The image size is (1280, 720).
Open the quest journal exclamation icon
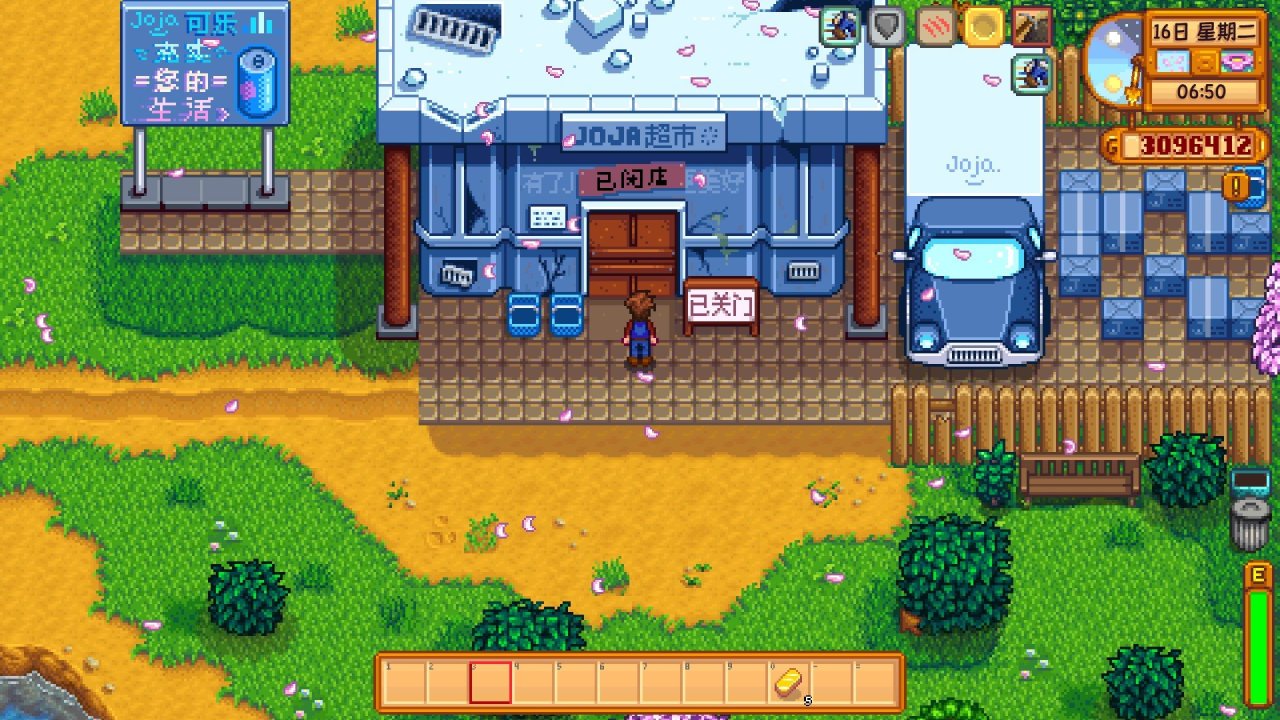click(1237, 186)
